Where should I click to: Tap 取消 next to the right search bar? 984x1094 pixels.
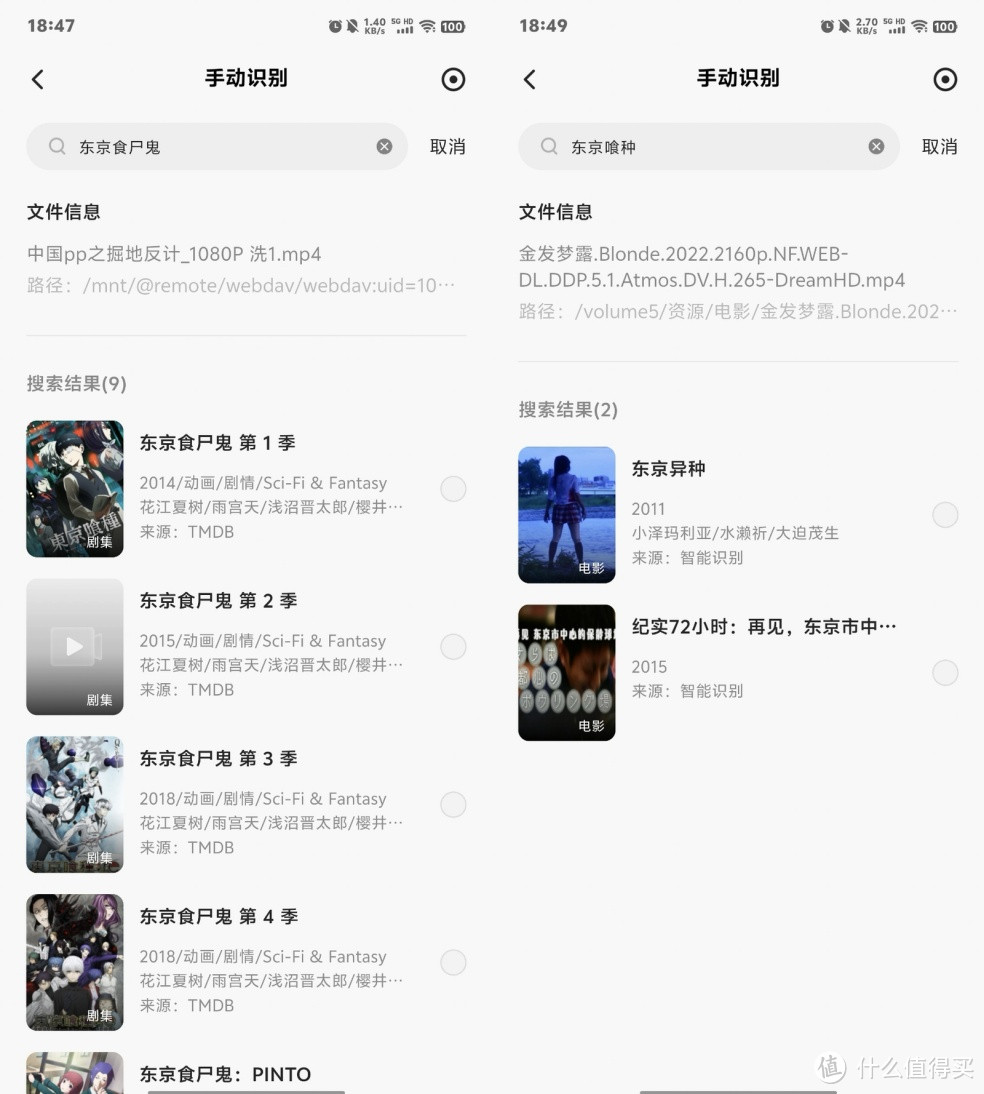939,146
